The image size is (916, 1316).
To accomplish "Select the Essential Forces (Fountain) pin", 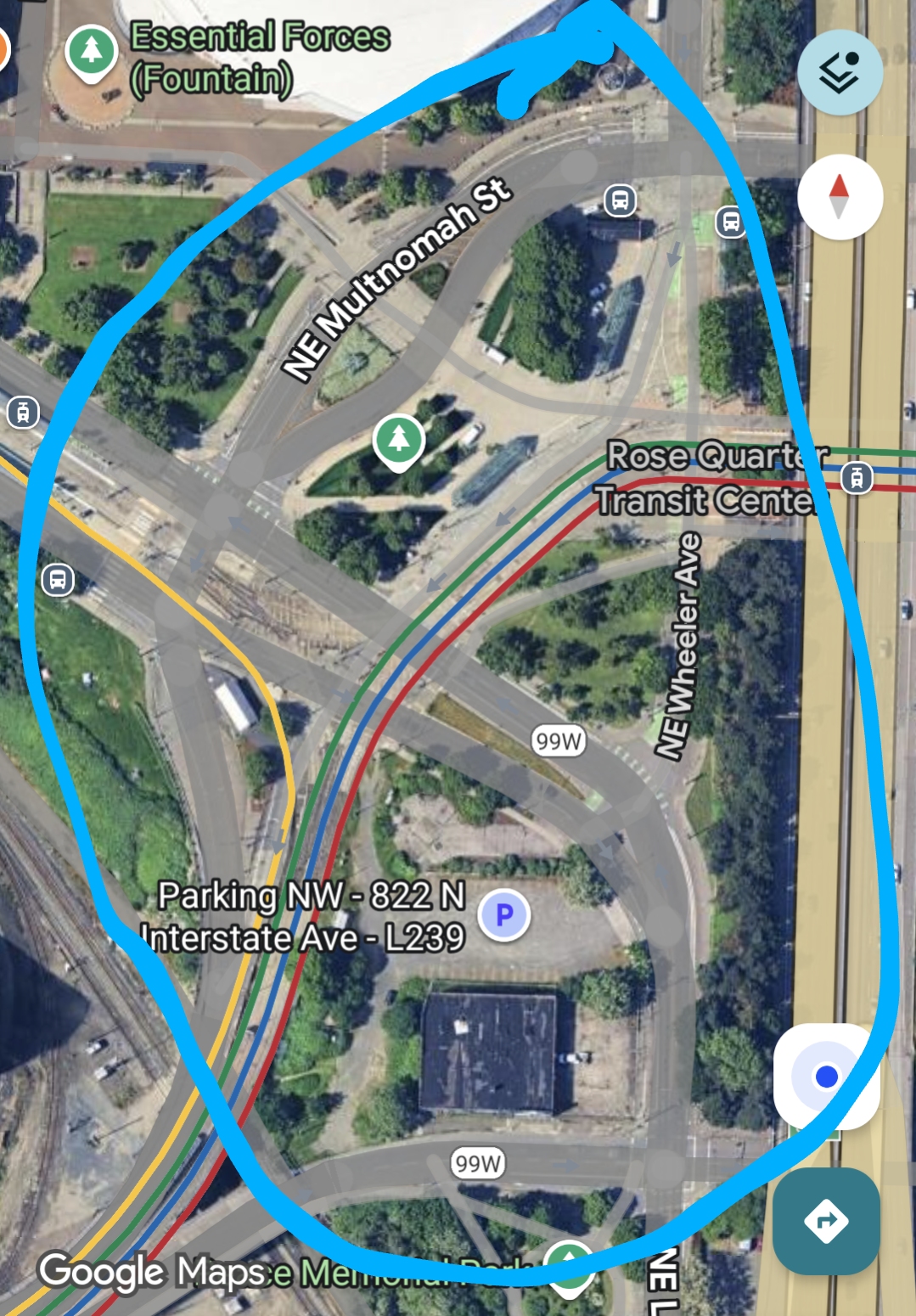I will [x=92, y=51].
